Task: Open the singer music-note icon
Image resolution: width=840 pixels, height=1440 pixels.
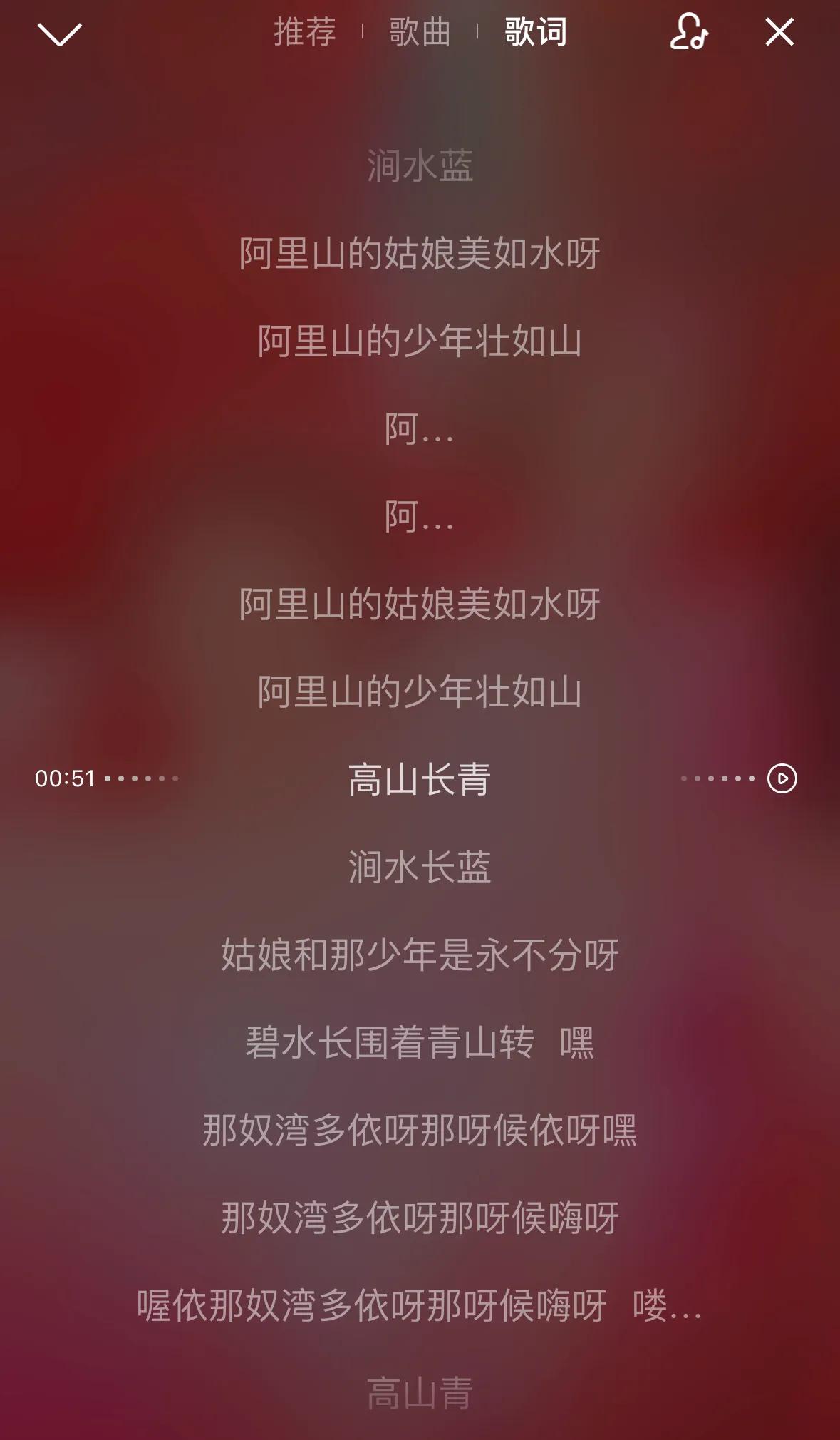Action: [x=688, y=32]
